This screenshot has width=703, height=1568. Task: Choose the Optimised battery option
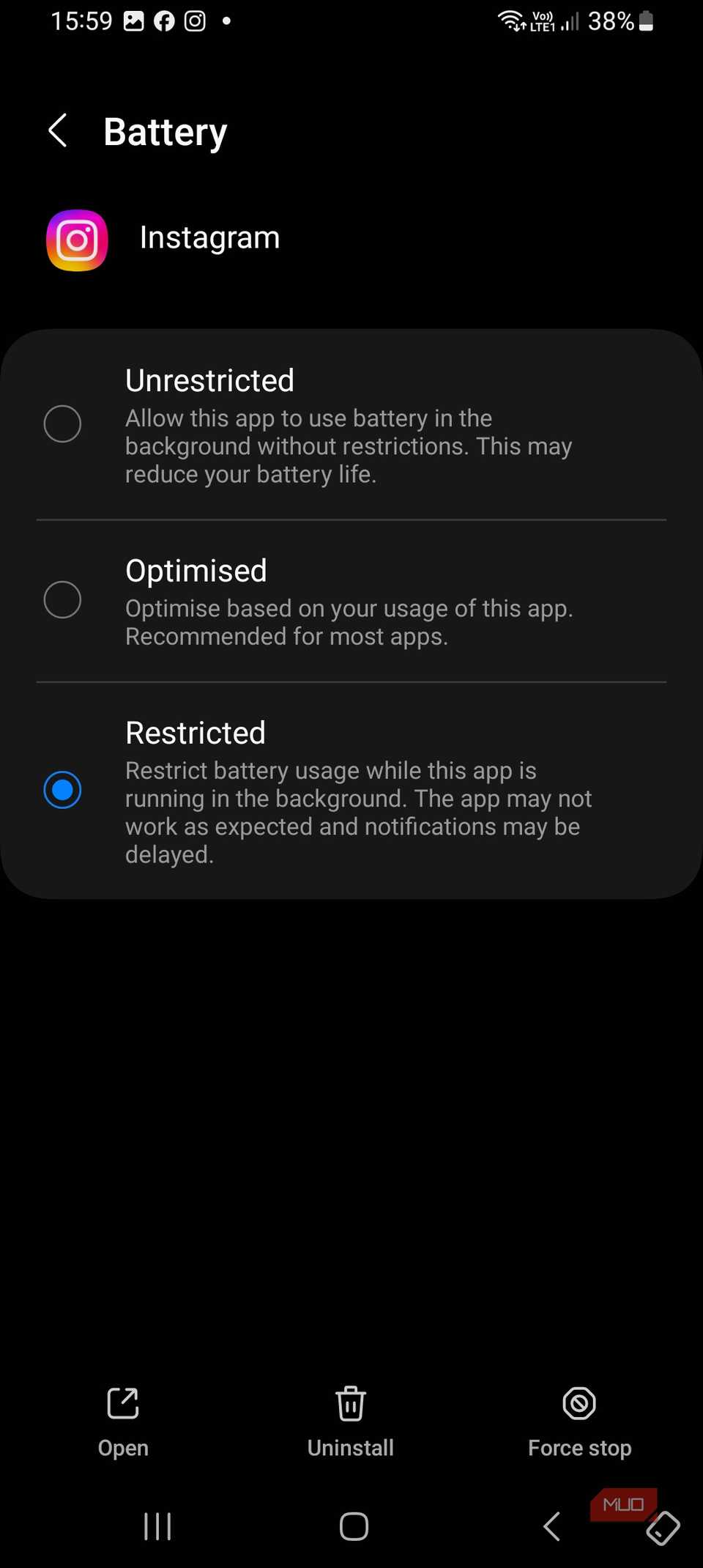[62, 599]
